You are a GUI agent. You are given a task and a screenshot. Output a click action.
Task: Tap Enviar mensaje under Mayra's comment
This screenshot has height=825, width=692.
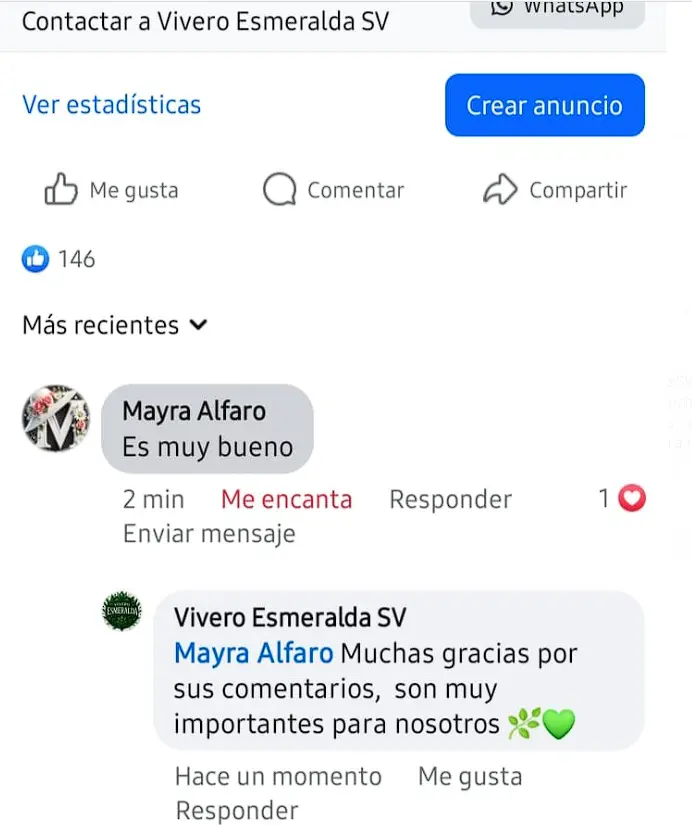tap(209, 534)
